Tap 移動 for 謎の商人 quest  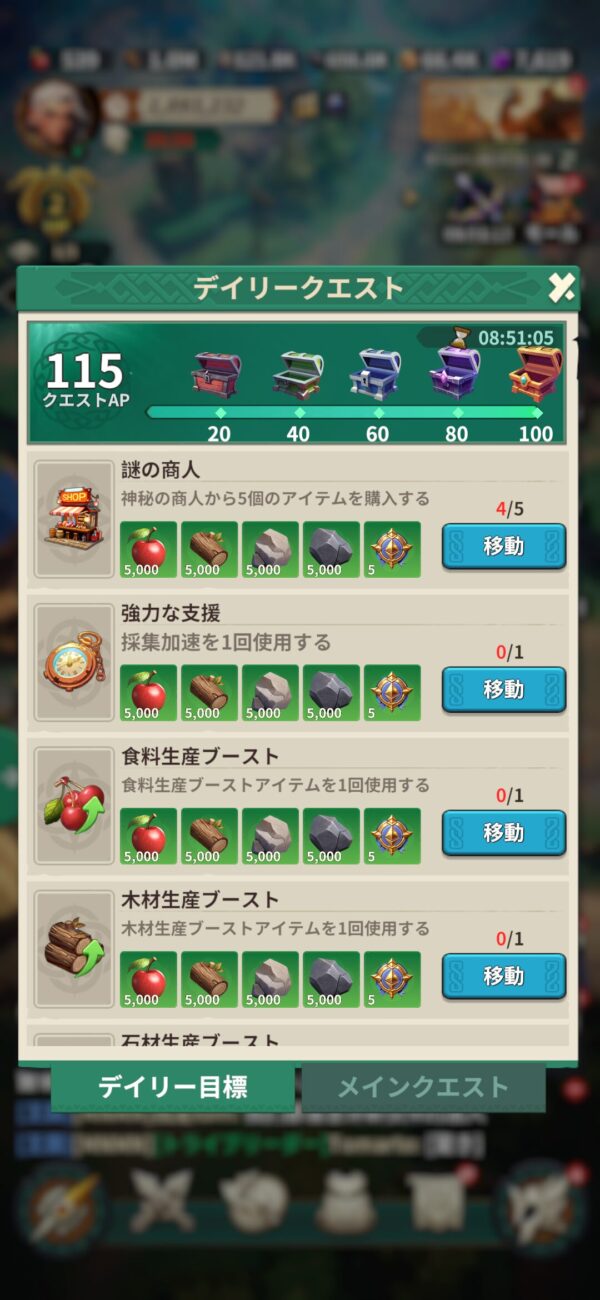tap(504, 546)
